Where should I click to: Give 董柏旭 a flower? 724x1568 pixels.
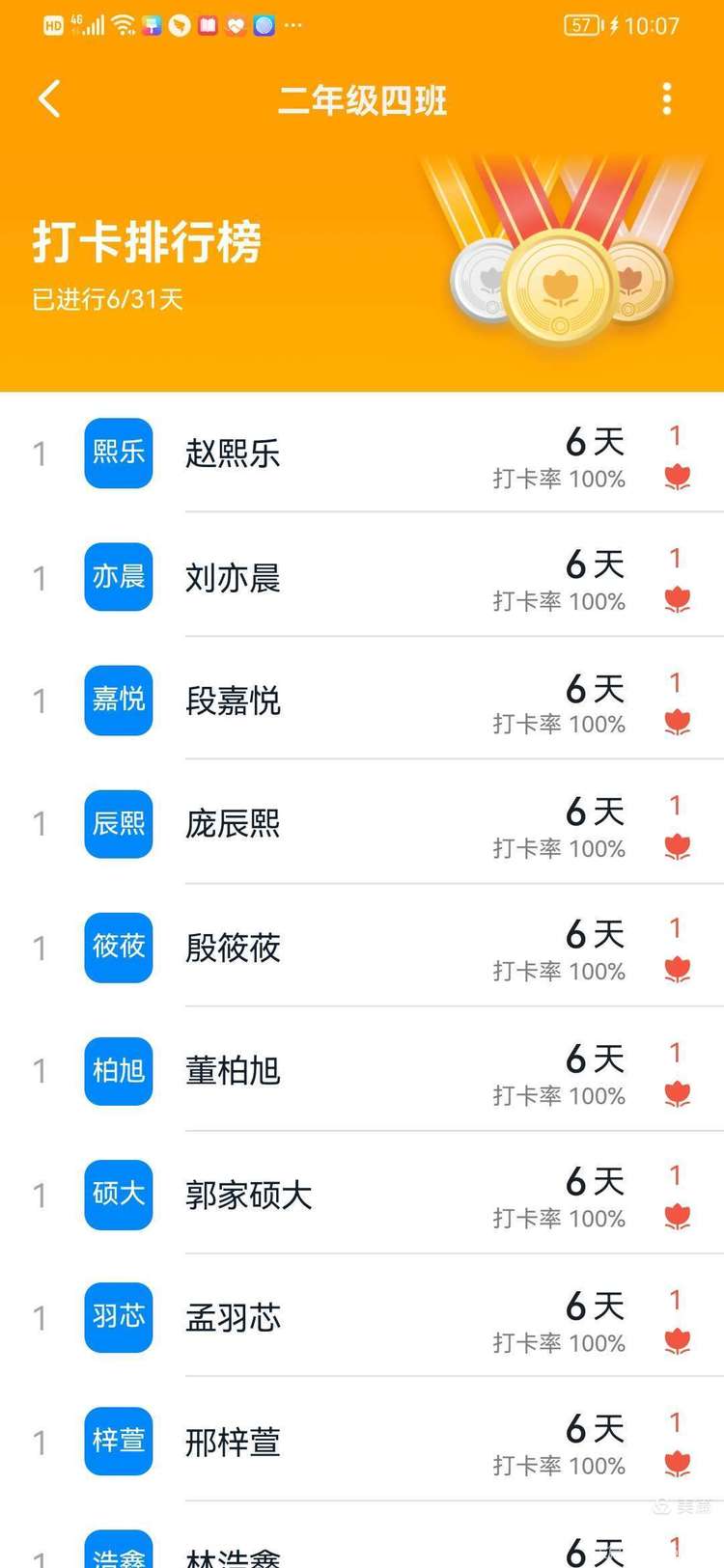pyautogui.click(x=678, y=1093)
